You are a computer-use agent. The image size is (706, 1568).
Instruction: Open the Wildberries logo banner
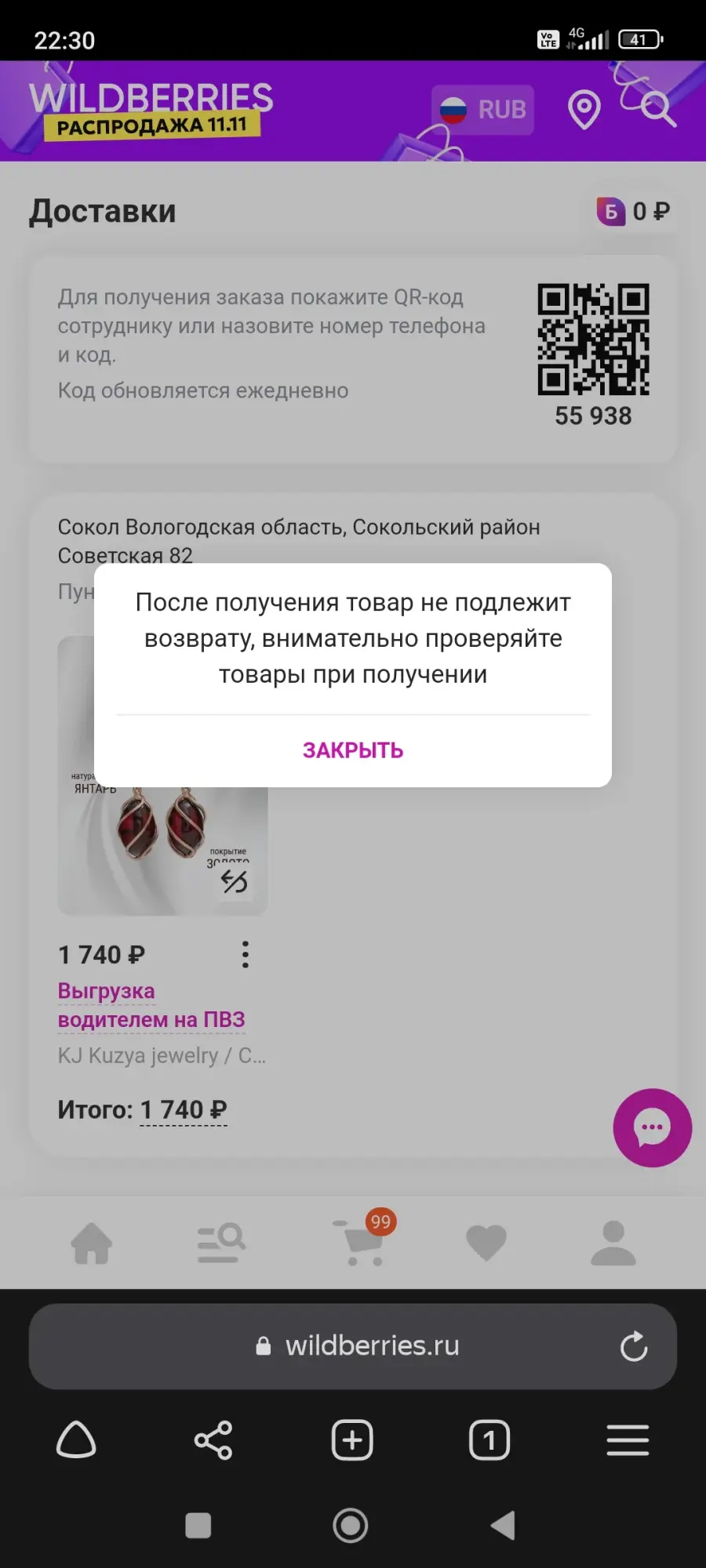pos(151,110)
